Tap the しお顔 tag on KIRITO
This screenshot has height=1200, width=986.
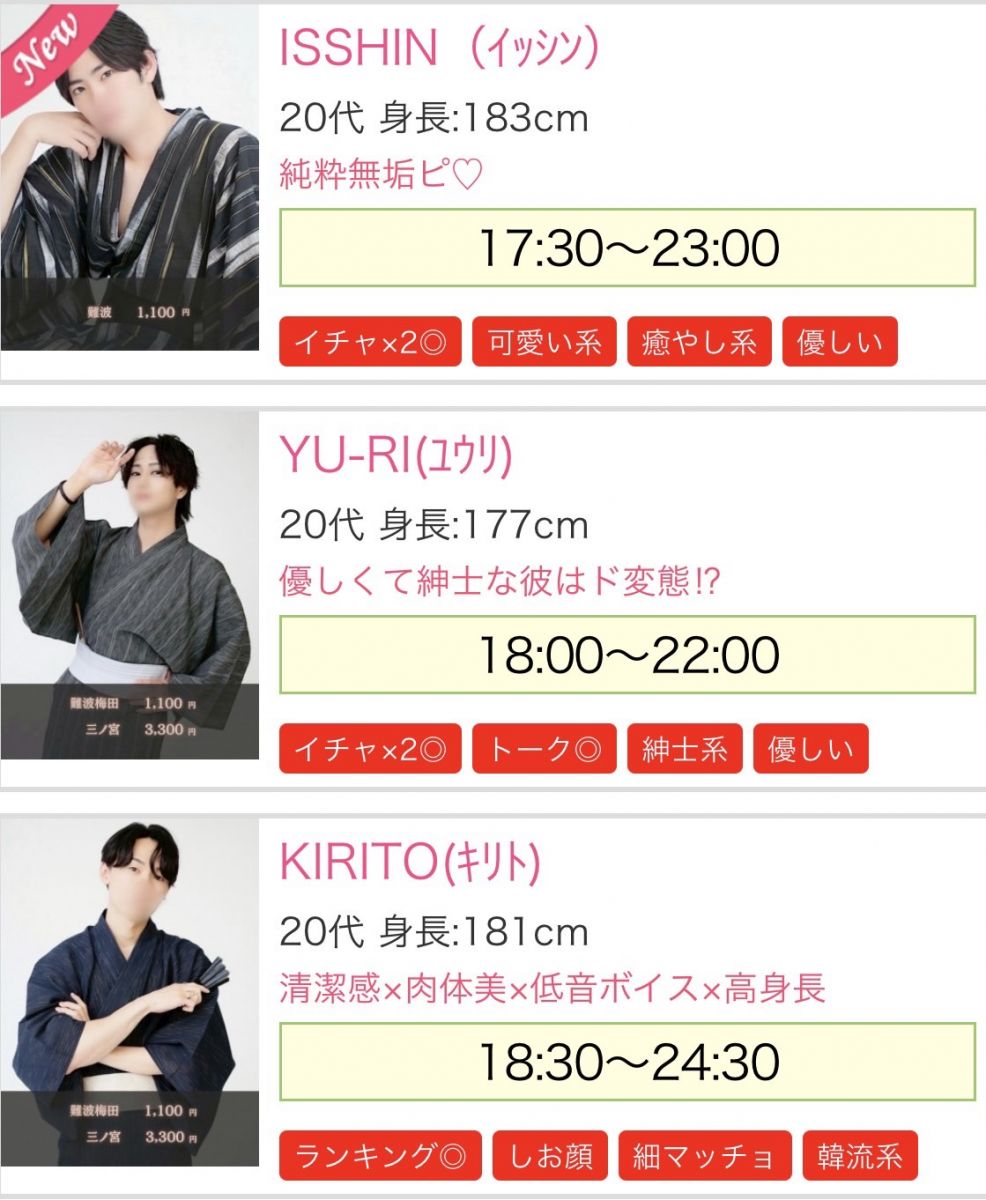[551, 1157]
